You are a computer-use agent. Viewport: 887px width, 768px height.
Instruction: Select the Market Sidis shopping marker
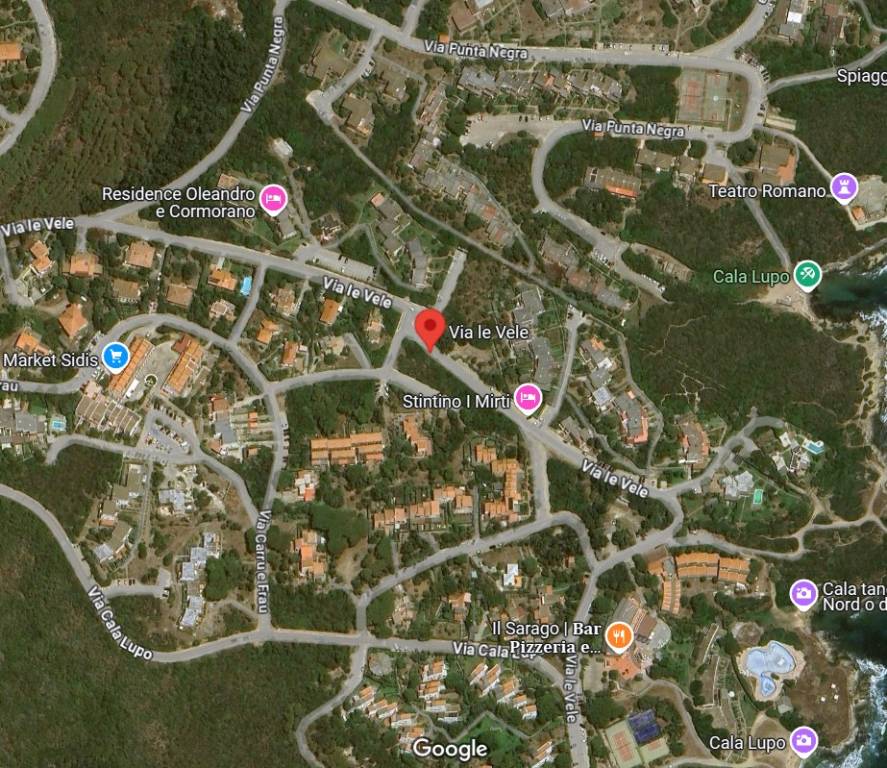point(116,355)
